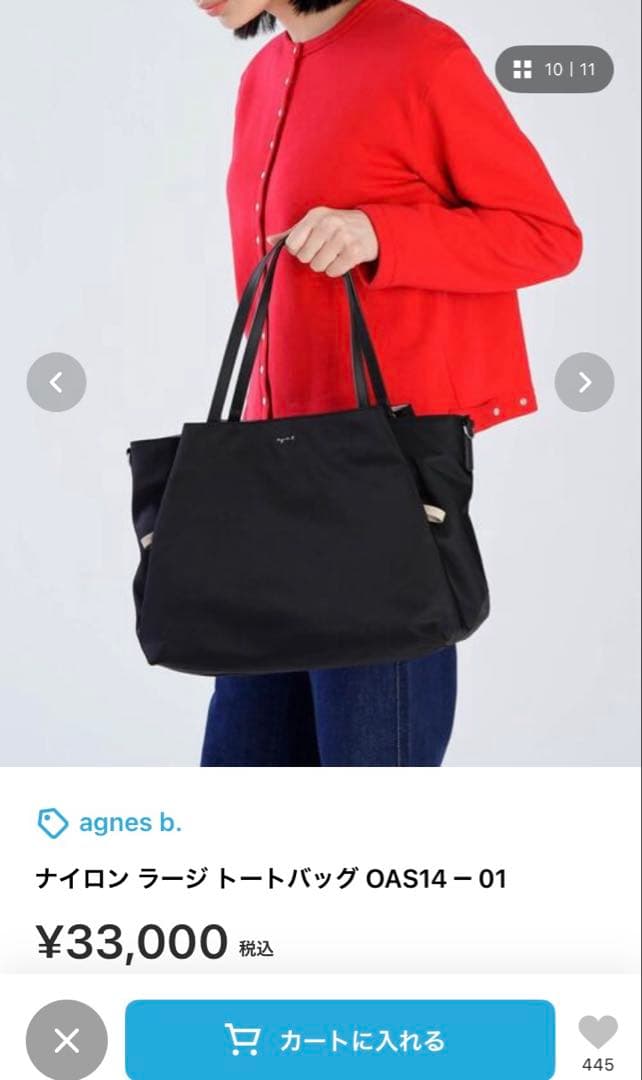Show the next product photo

[584, 382]
